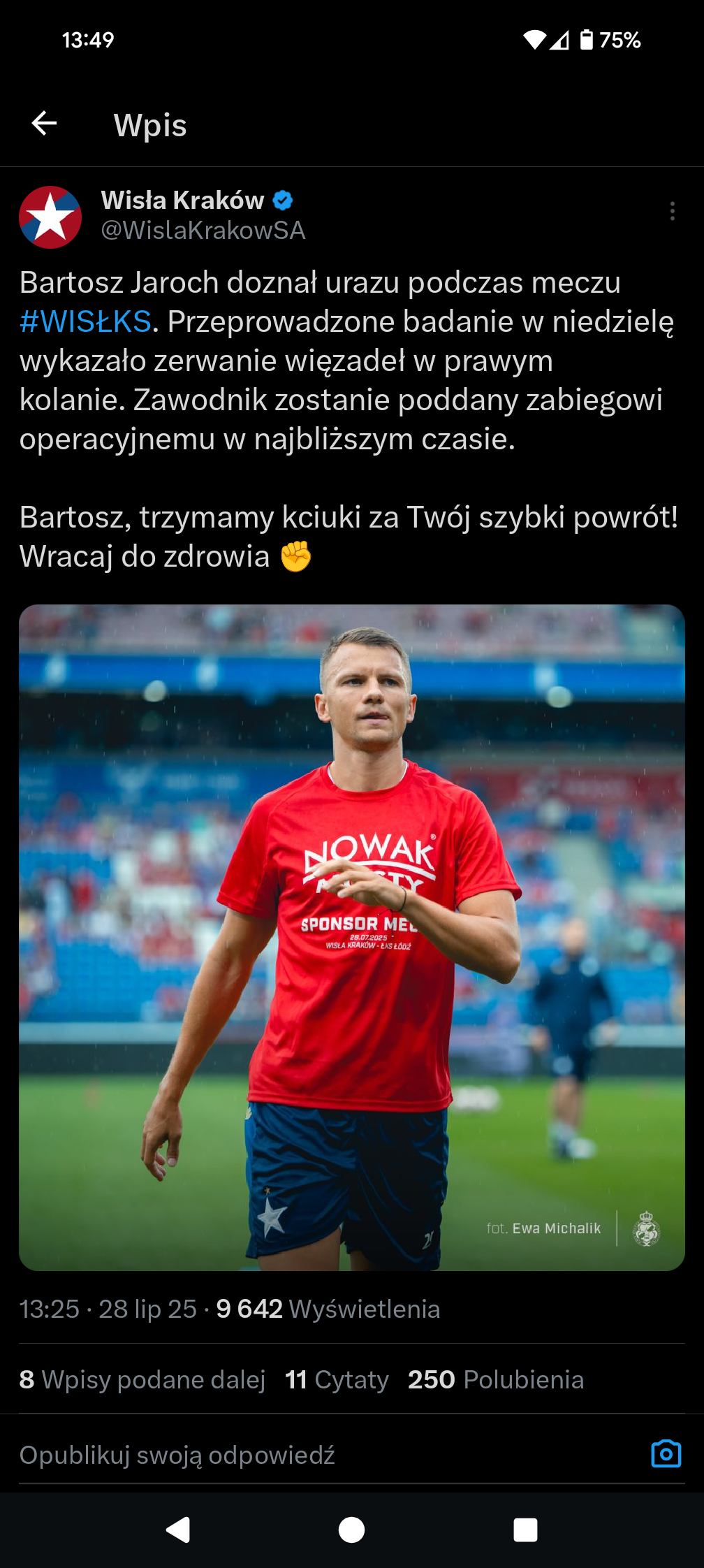
Task: Show the 11 Cytaty list
Action: 337,1379
